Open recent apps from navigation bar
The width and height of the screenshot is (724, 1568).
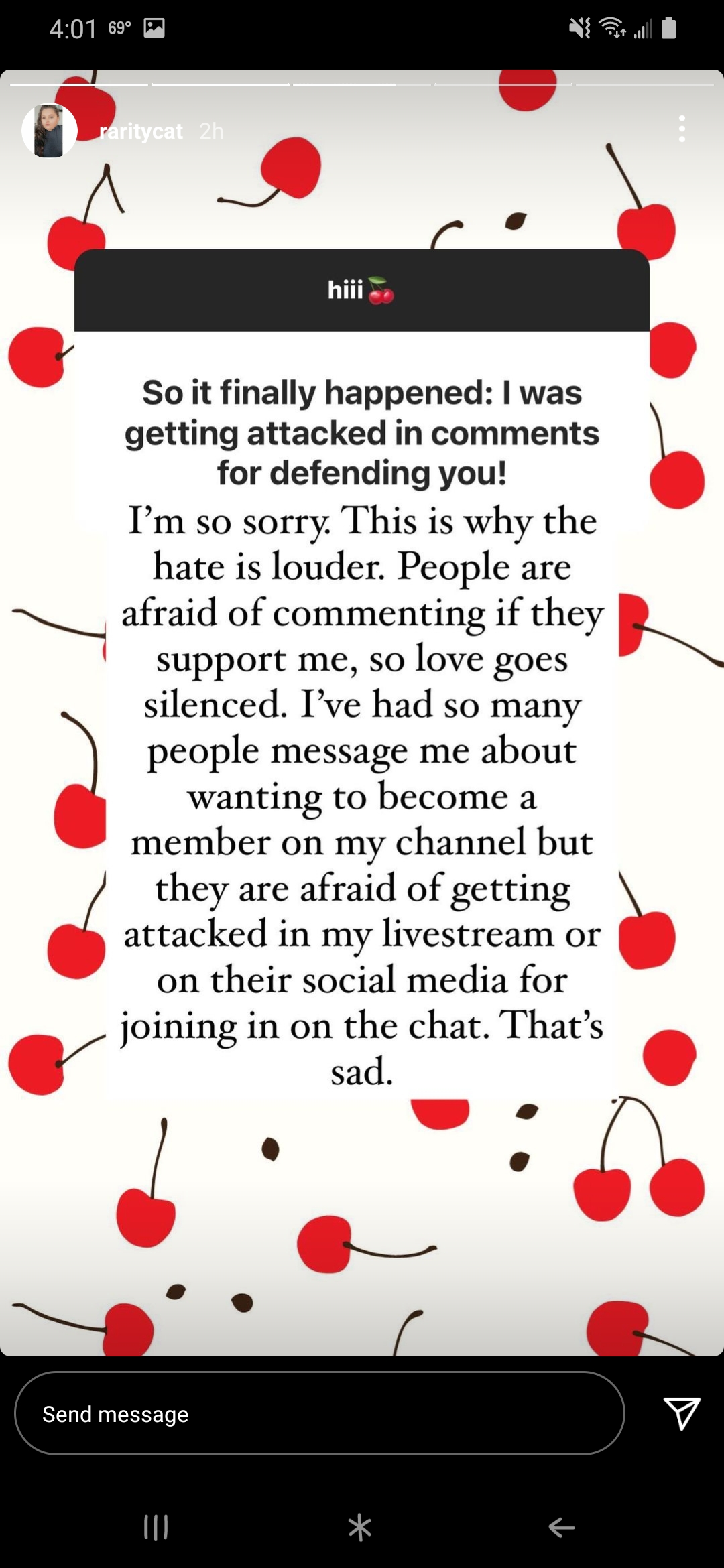(156, 1527)
